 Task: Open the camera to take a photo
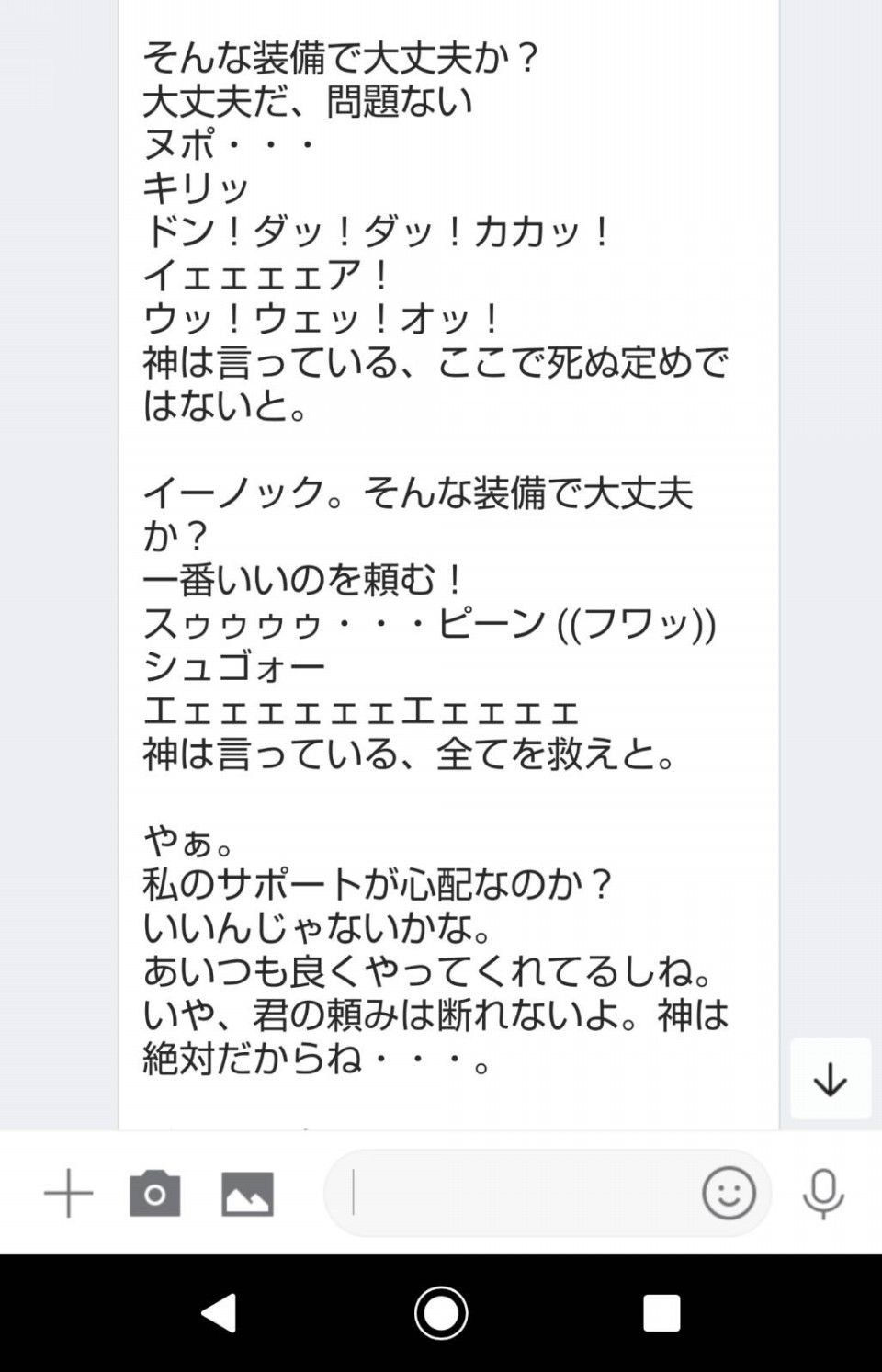(154, 1194)
